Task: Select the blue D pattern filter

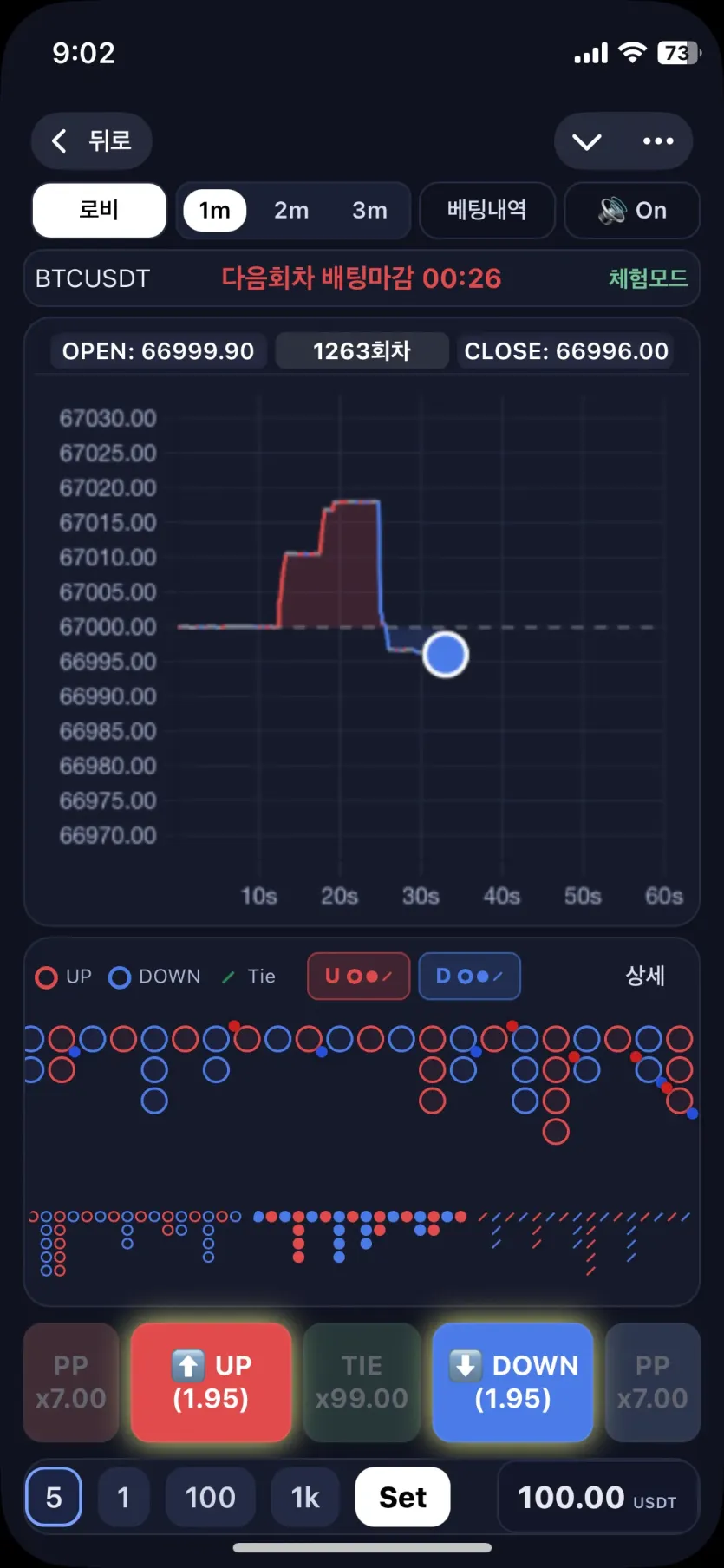Action: tap(469, 977)
